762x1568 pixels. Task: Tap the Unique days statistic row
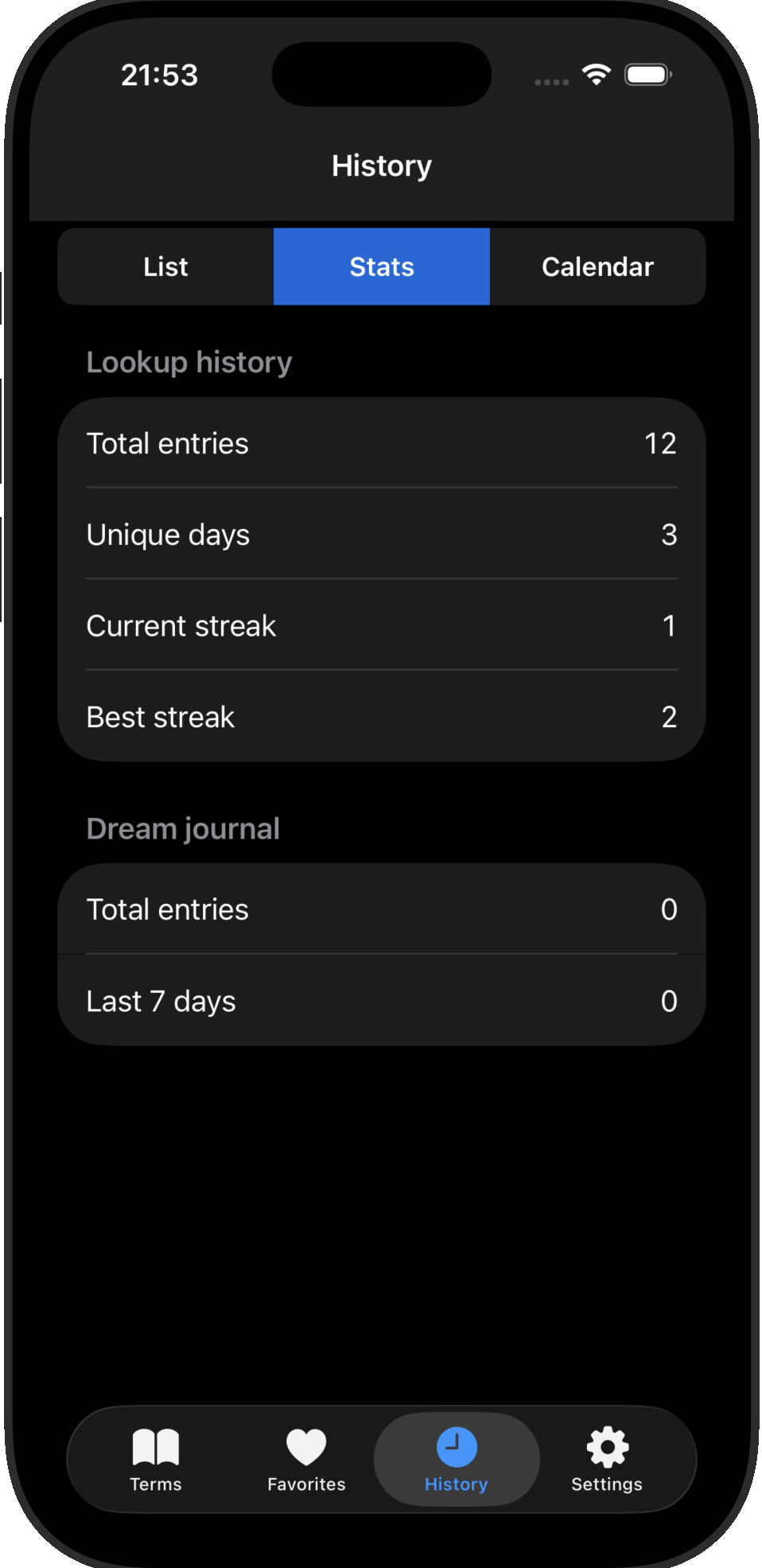pyautogui.click(x=381, y=535)
